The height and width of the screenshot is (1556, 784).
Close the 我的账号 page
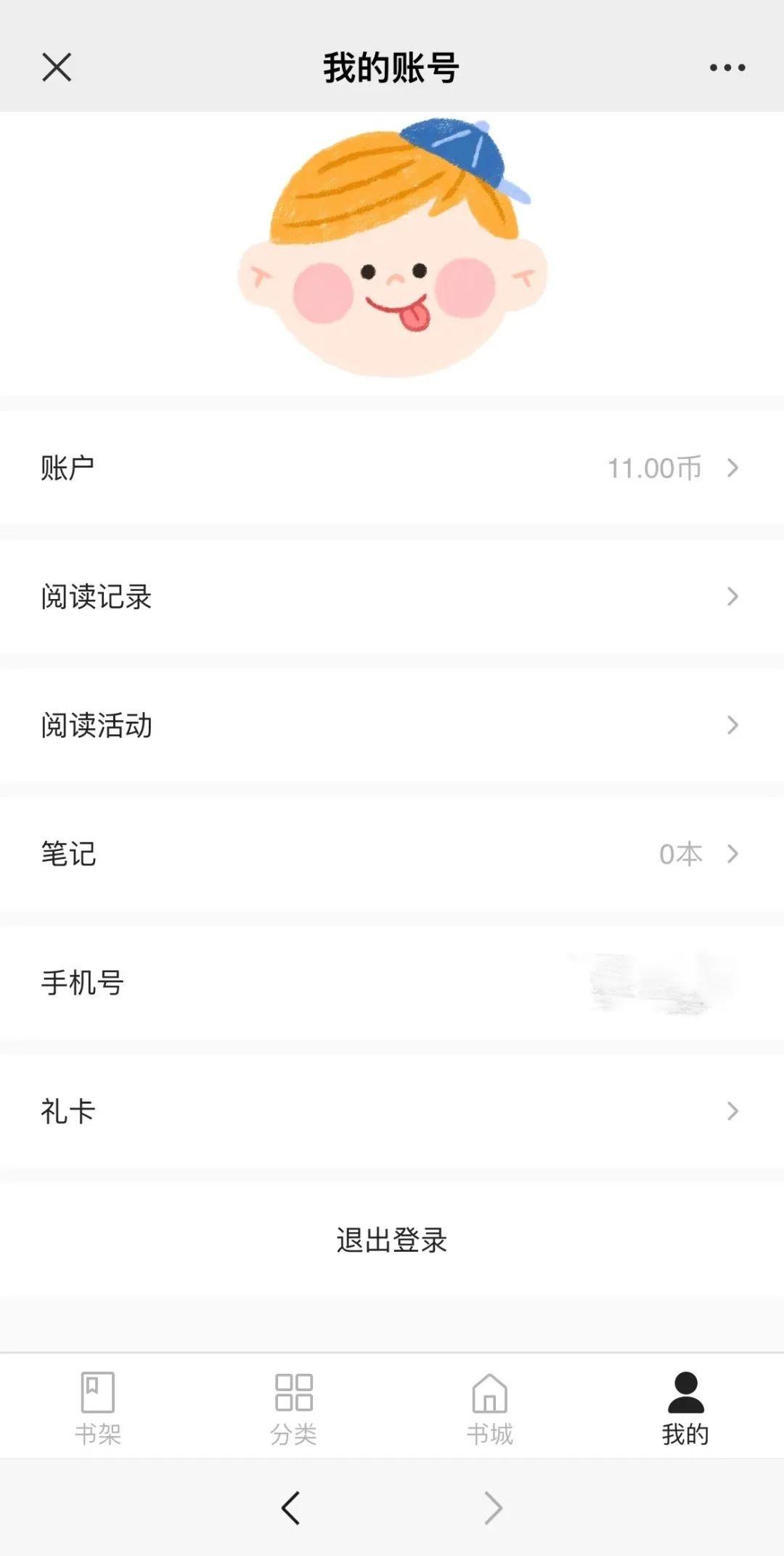coord(57,68)
